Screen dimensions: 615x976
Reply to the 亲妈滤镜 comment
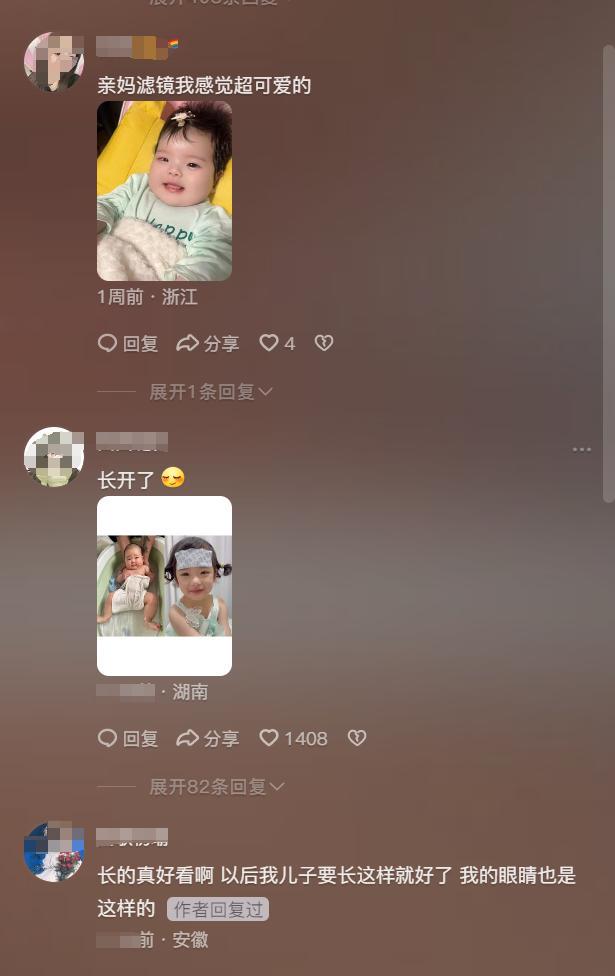(128, 343)
